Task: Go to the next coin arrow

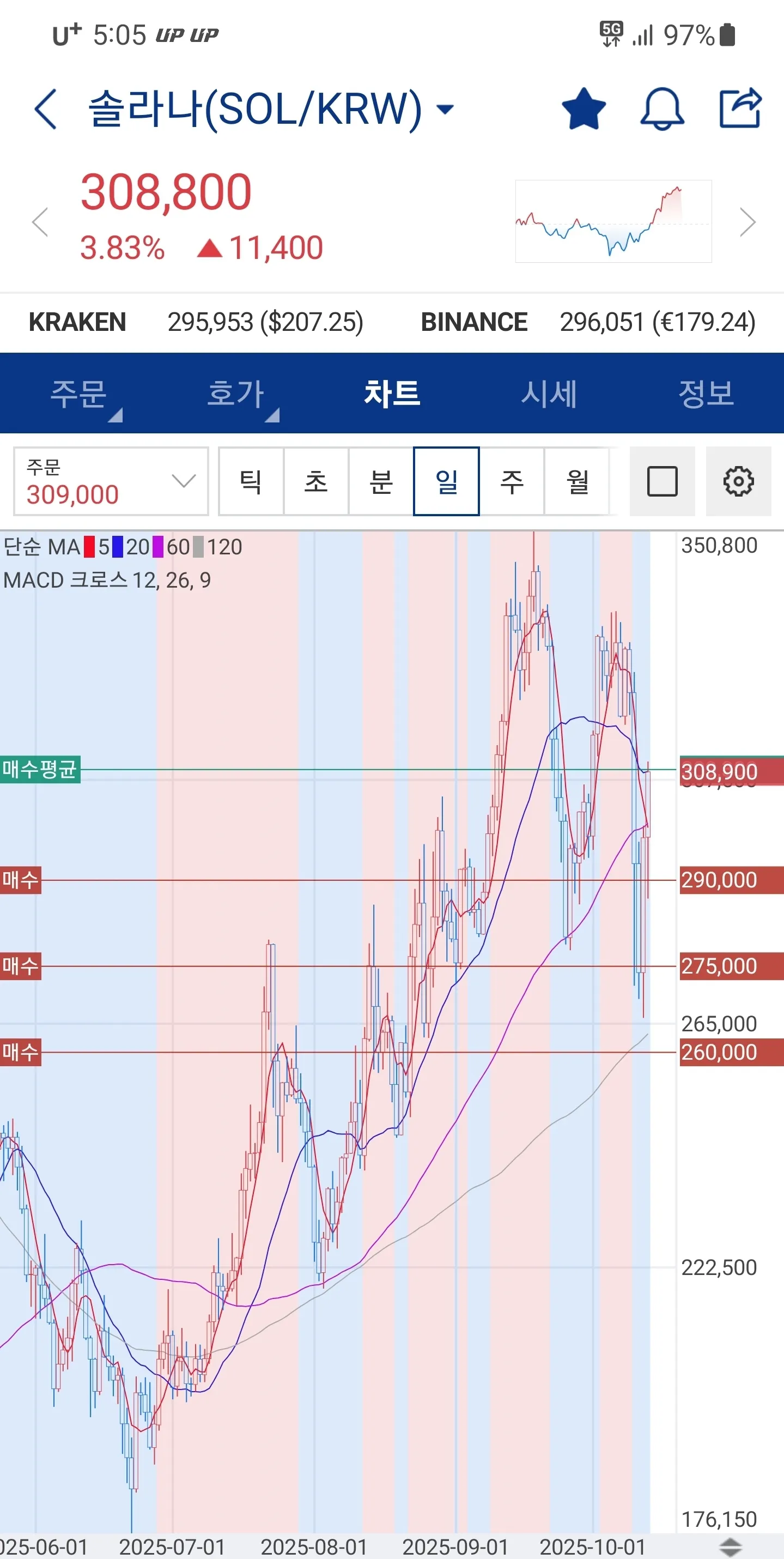Action: pyautogui.click(x=747, y=222)
